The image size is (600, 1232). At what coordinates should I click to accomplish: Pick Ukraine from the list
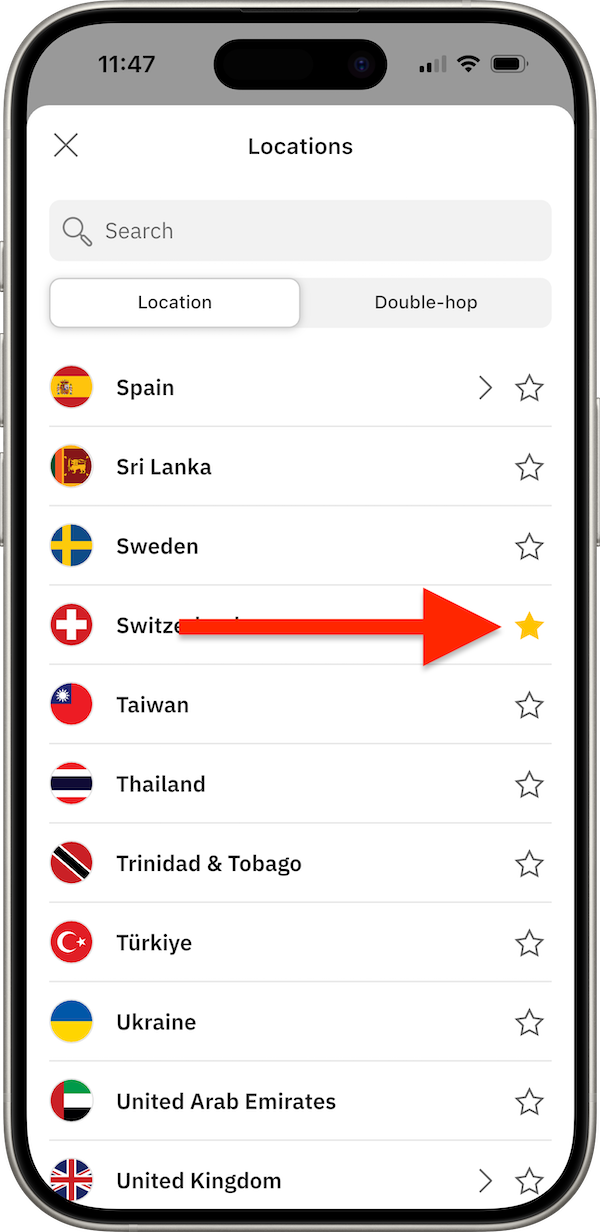[300, 1022]
